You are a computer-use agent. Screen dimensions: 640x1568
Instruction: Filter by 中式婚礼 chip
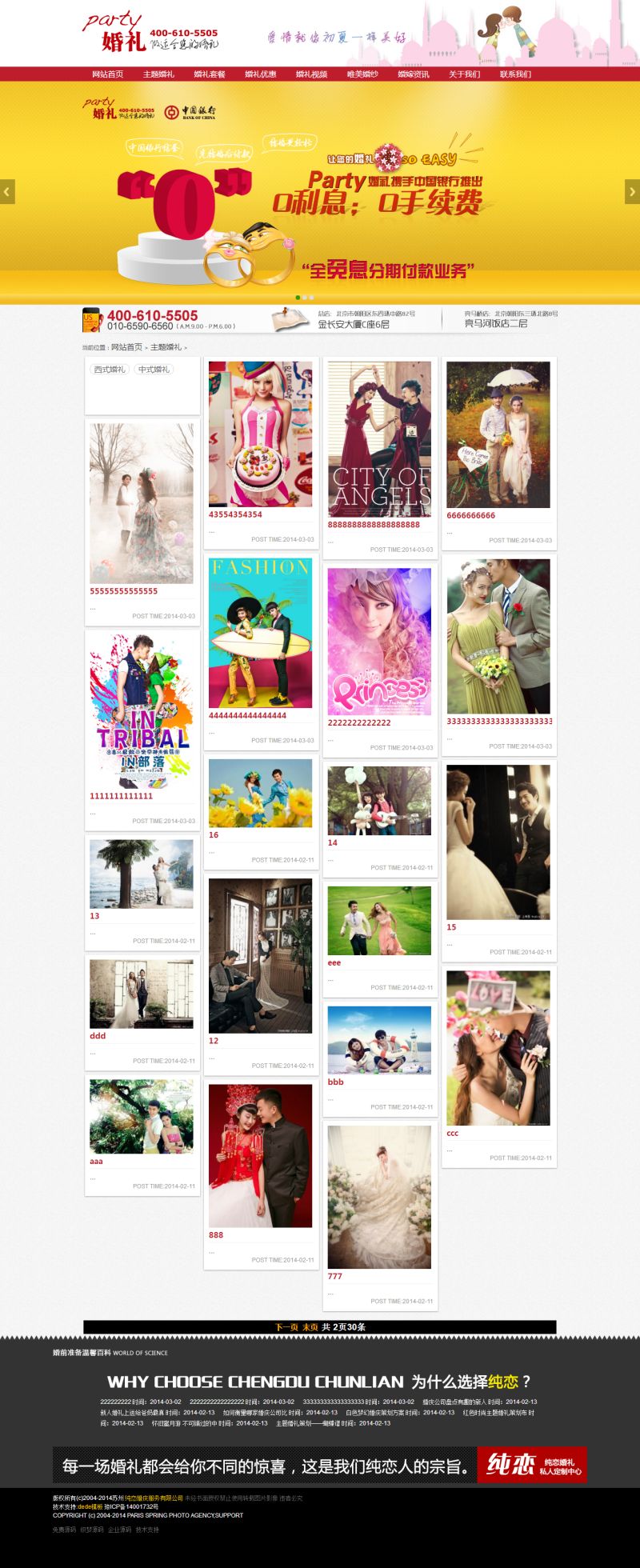click(154, 370)
